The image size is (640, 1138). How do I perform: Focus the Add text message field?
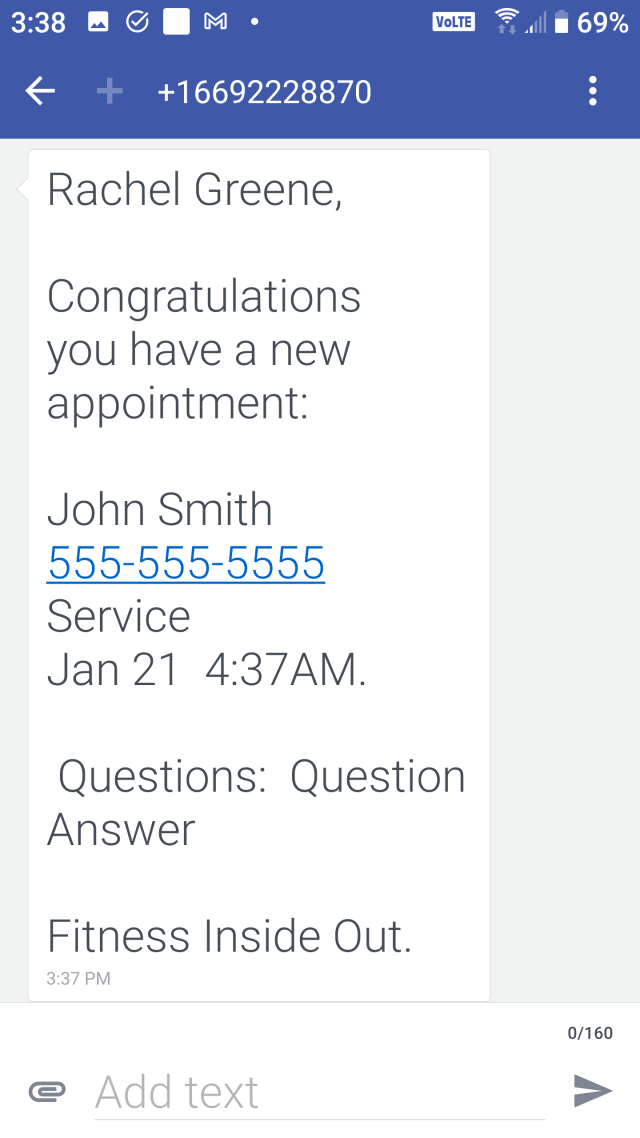pos(319,1092)
